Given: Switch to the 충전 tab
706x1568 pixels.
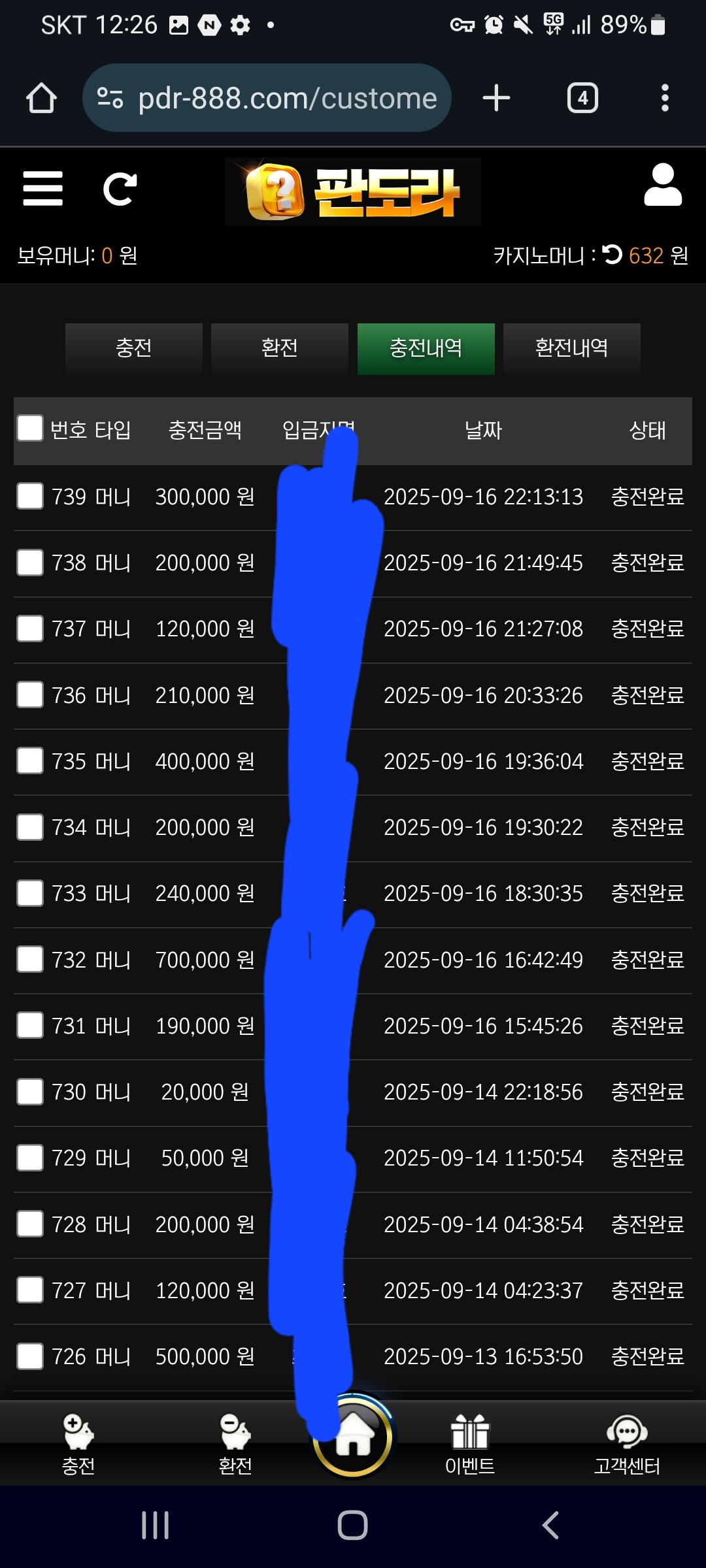Looking at the screenshot, I should 134,348.
